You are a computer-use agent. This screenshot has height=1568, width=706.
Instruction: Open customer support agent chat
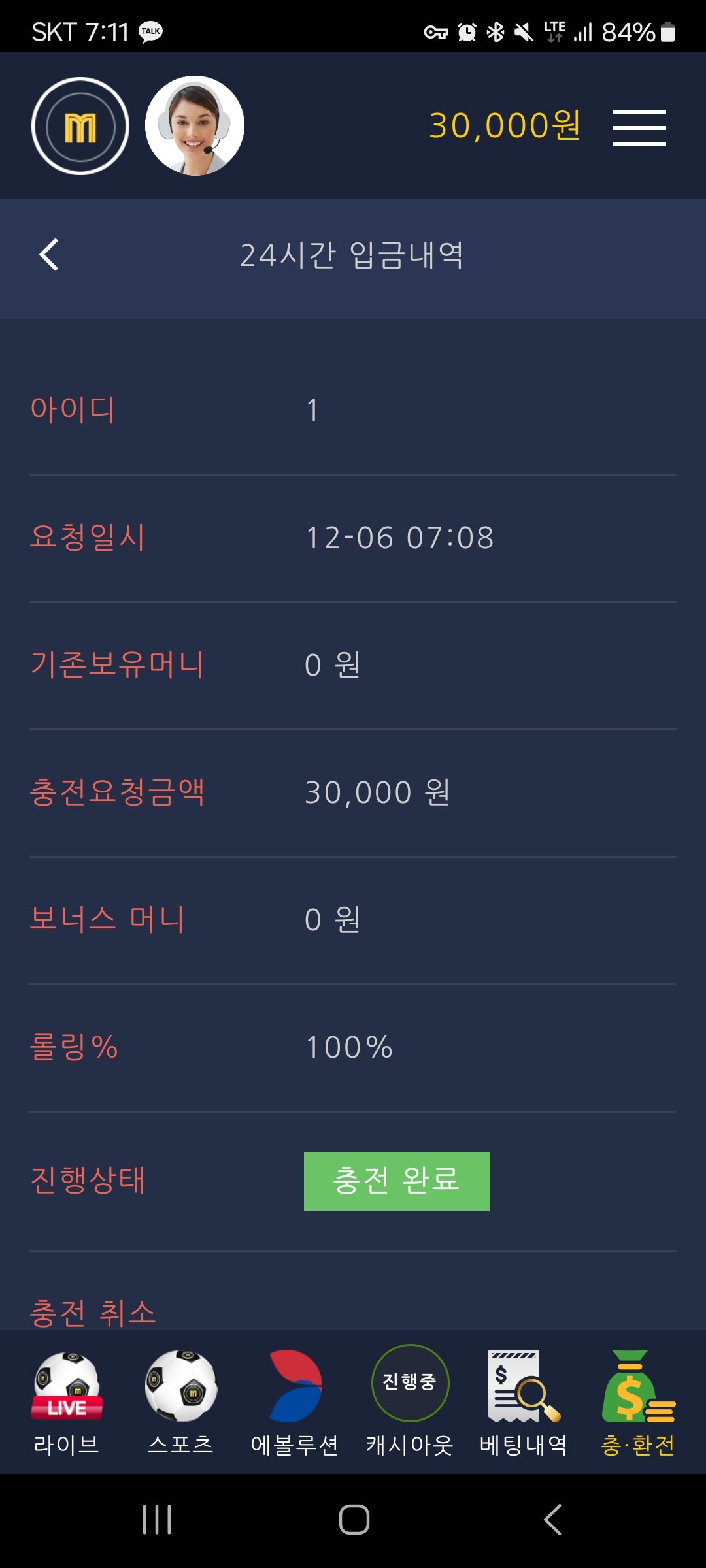coord(195,126)
